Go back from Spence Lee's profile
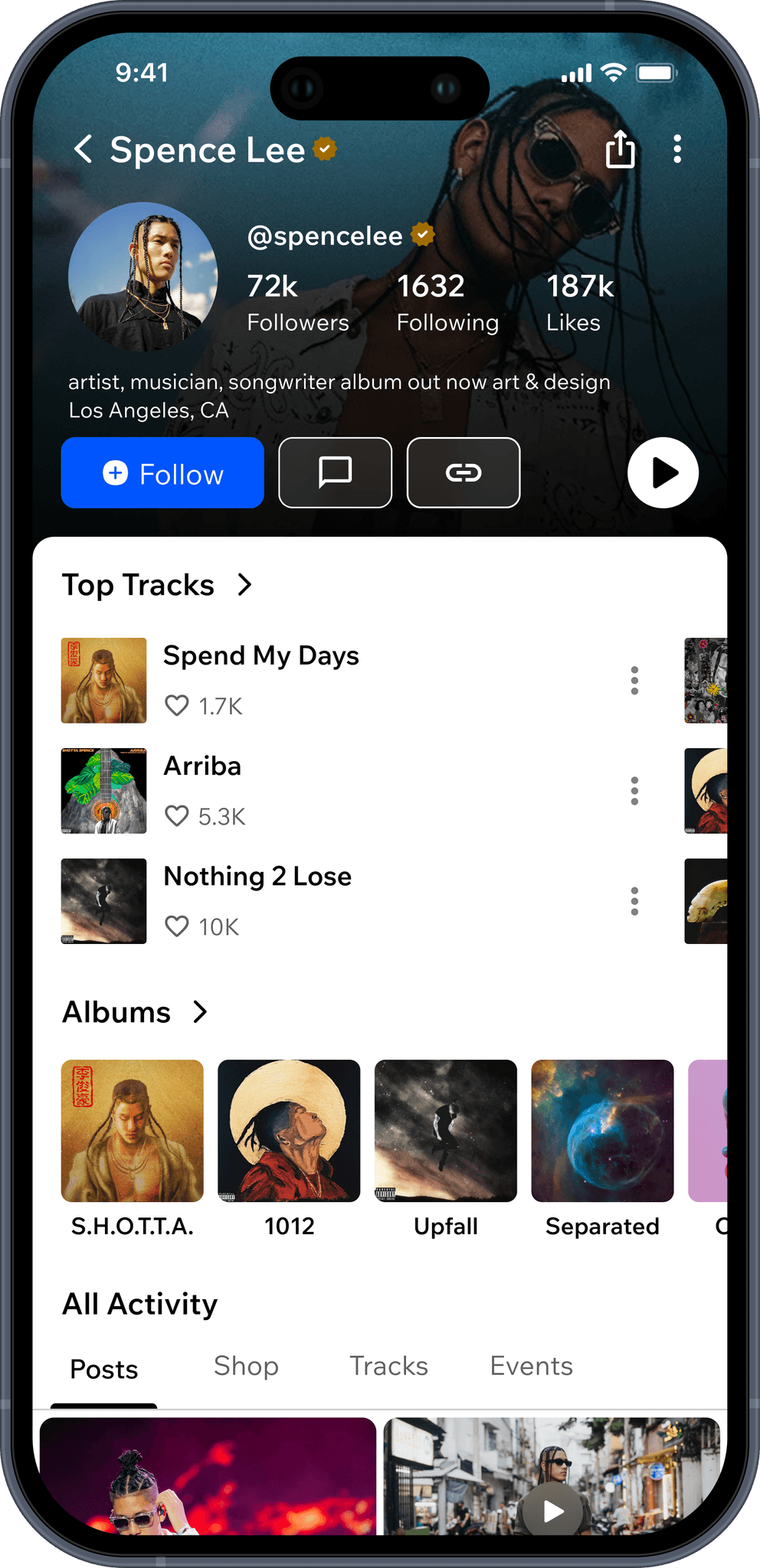This screenshot has height=1568, width=760. (84, 149)
